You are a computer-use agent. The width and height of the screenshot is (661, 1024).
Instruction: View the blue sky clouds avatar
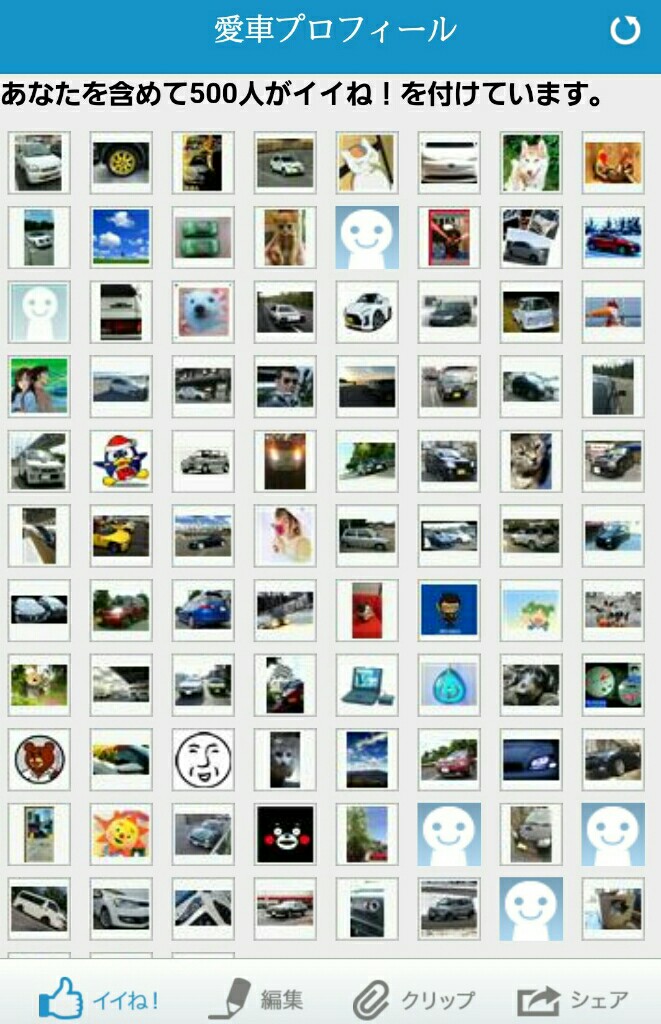point(121,237)
